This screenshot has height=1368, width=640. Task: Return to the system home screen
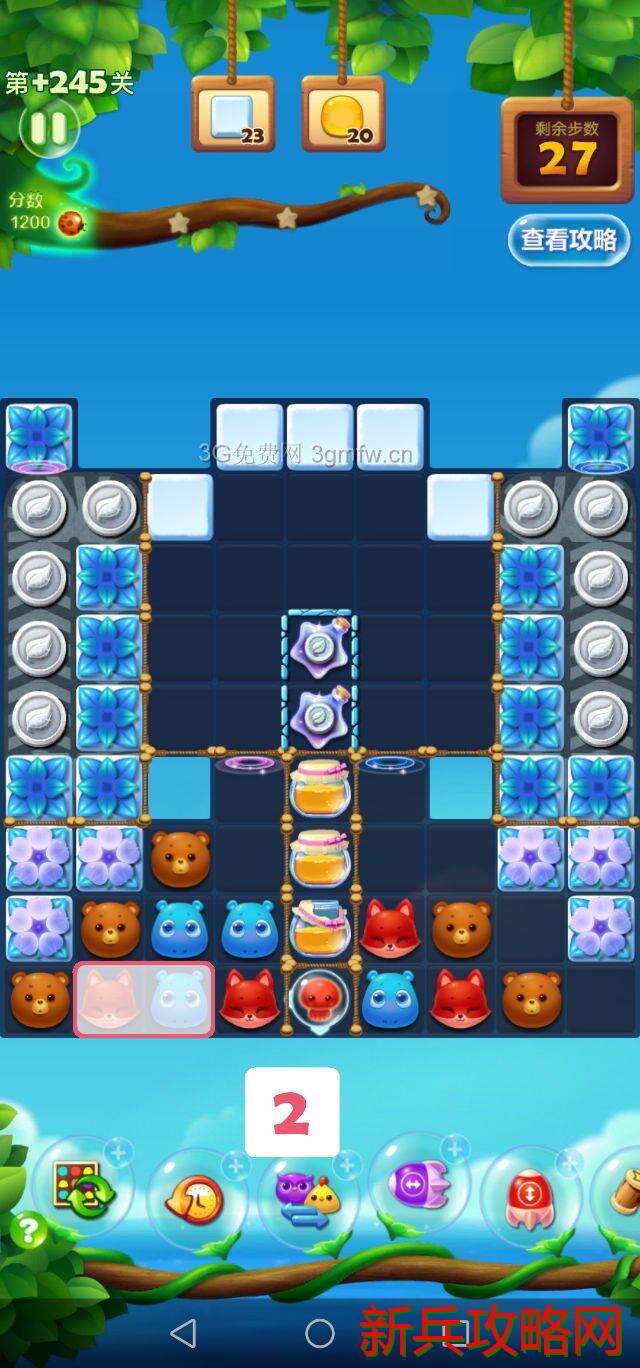320,1332
